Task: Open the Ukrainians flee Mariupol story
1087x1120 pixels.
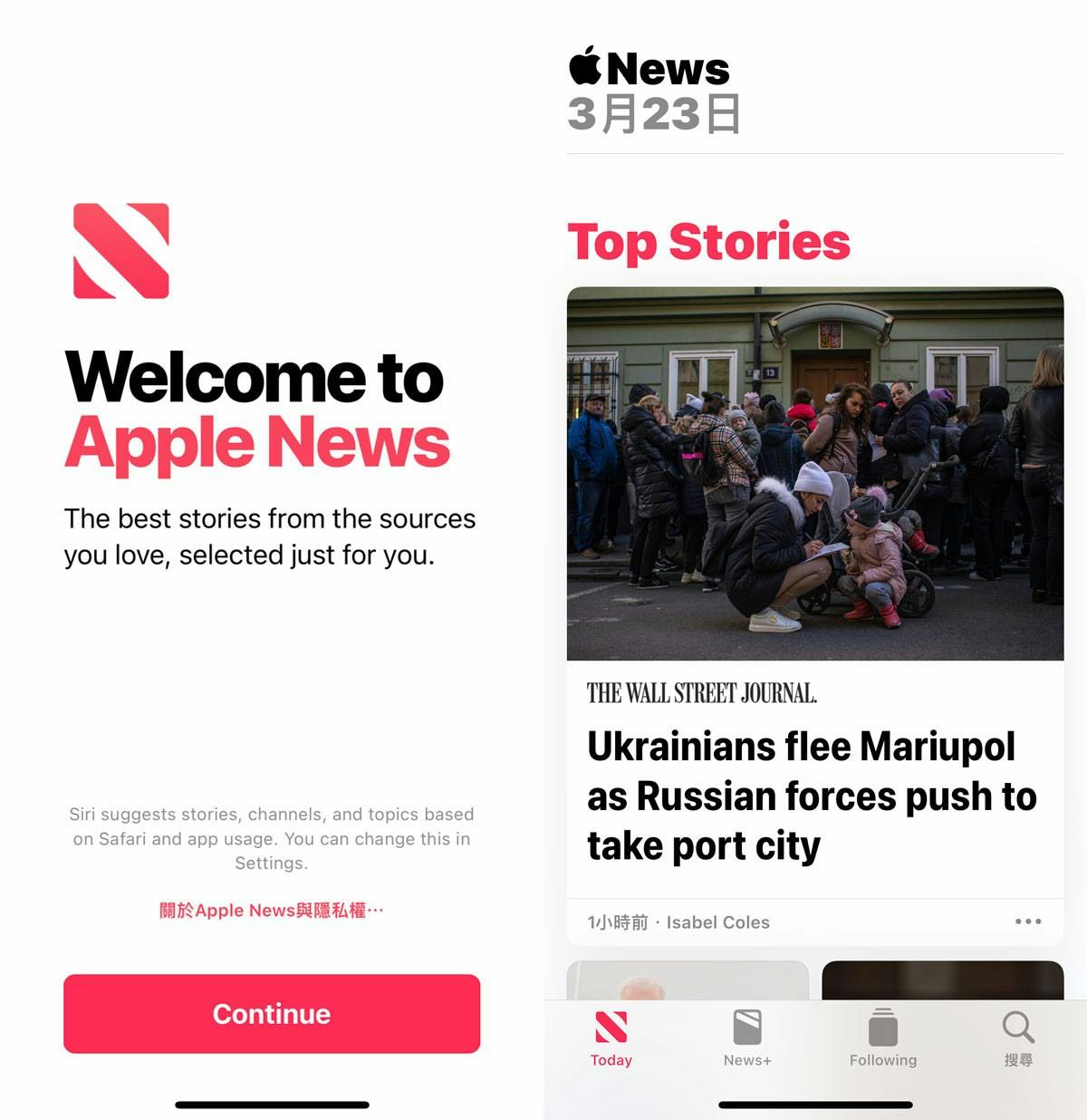Action: tap(812, 796)
